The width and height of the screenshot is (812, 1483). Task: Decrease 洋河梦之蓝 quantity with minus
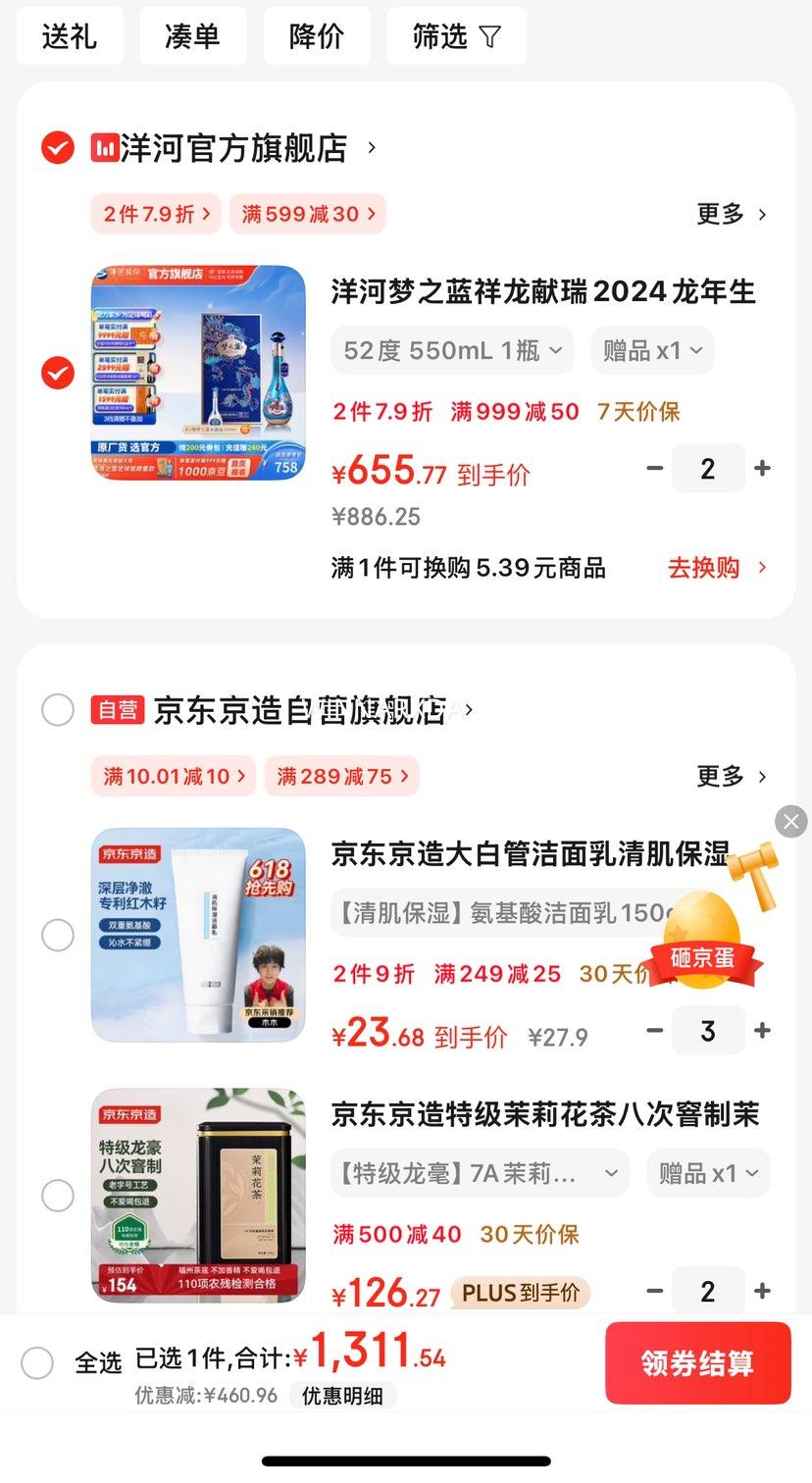pos(655,469)
